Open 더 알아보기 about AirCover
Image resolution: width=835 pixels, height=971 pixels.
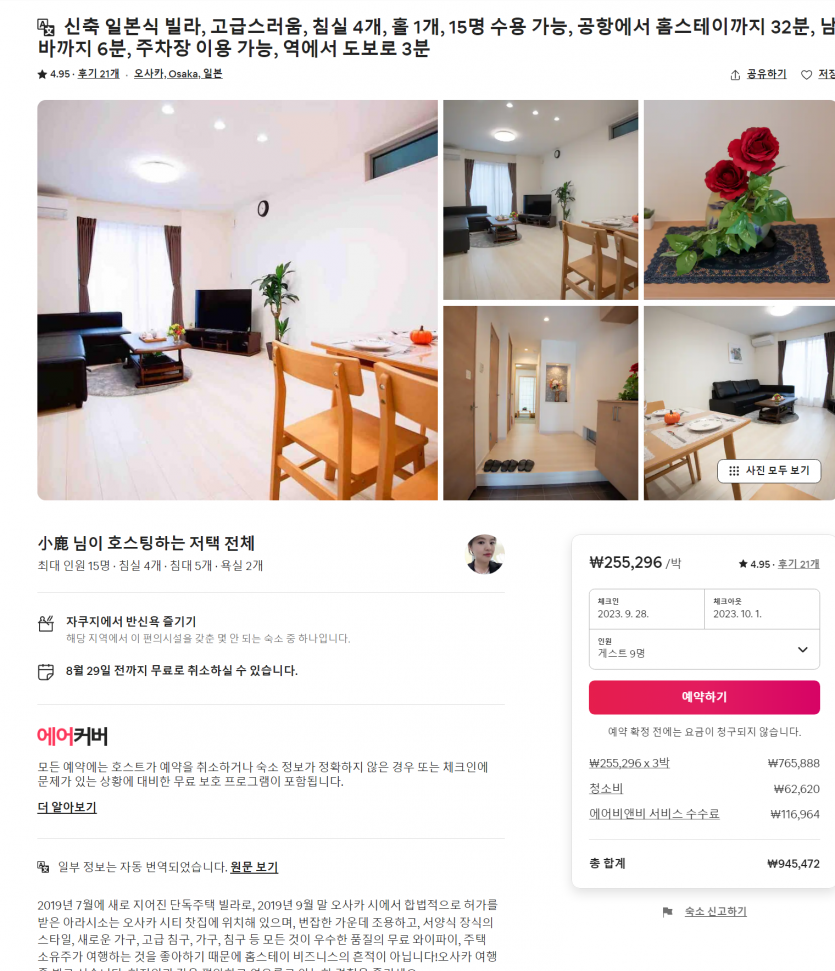(67, 807)
